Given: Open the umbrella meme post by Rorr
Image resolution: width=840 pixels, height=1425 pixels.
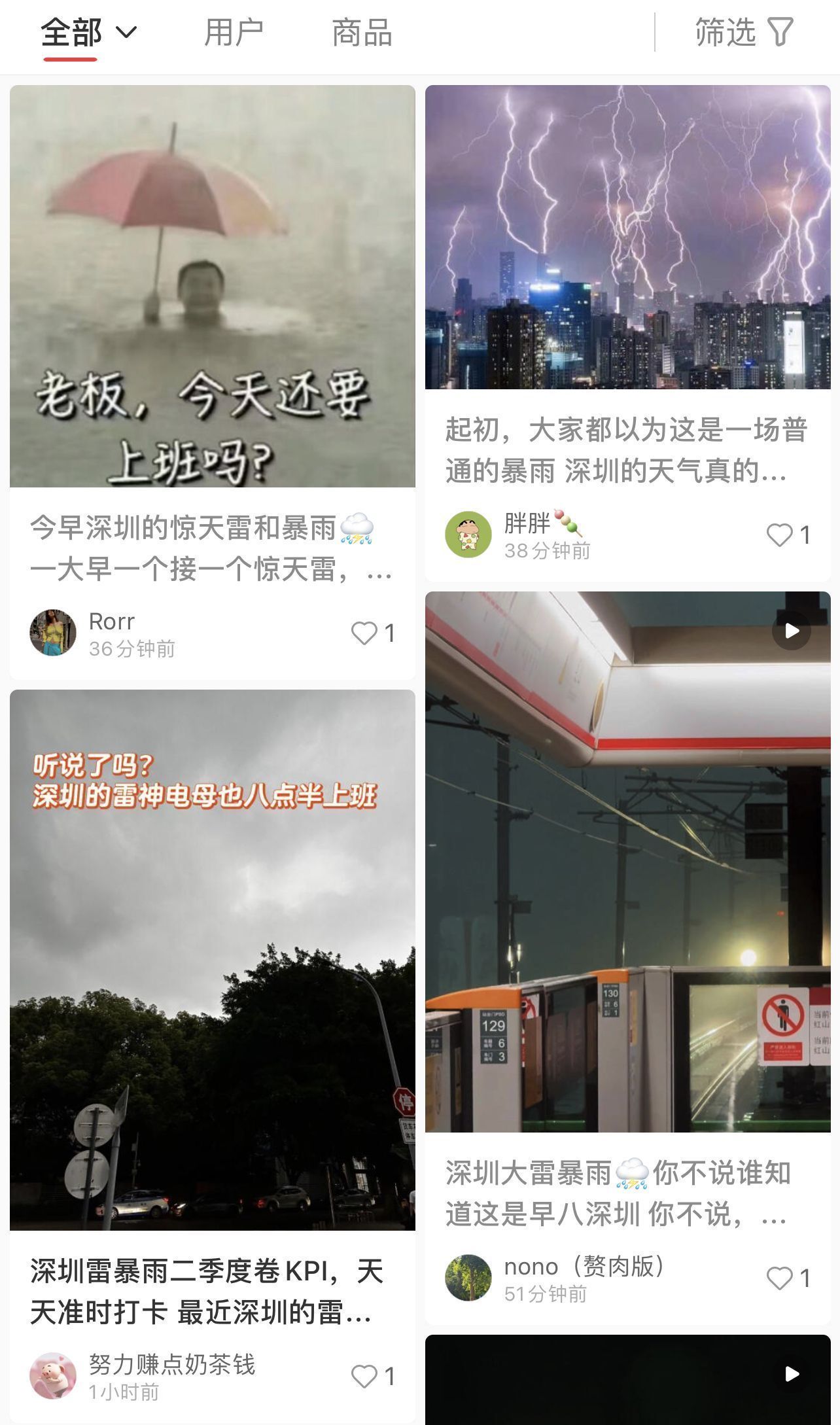Looking at the screenshot, I should (212, 286).
